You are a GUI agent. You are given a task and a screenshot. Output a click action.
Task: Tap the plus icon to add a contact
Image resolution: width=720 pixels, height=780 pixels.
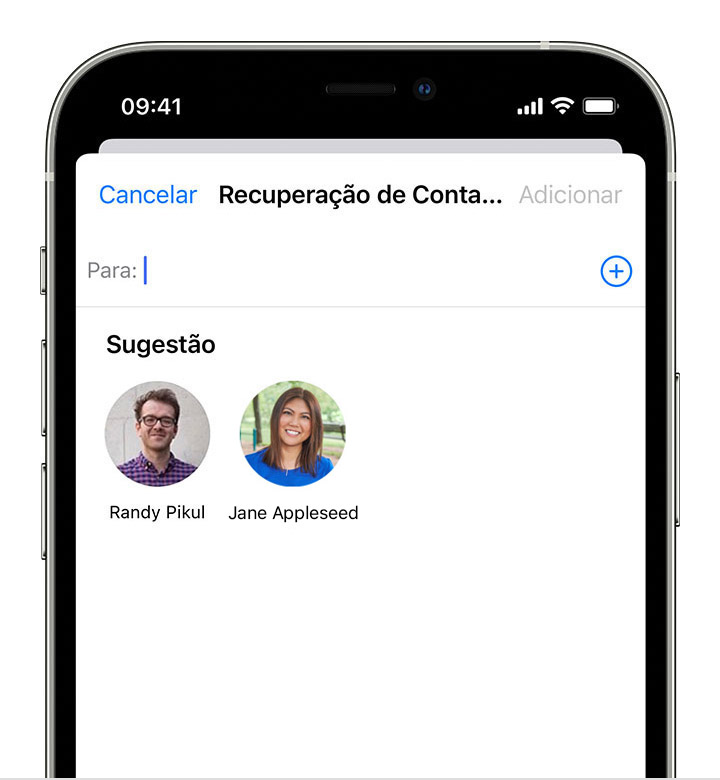coord(616,271)
